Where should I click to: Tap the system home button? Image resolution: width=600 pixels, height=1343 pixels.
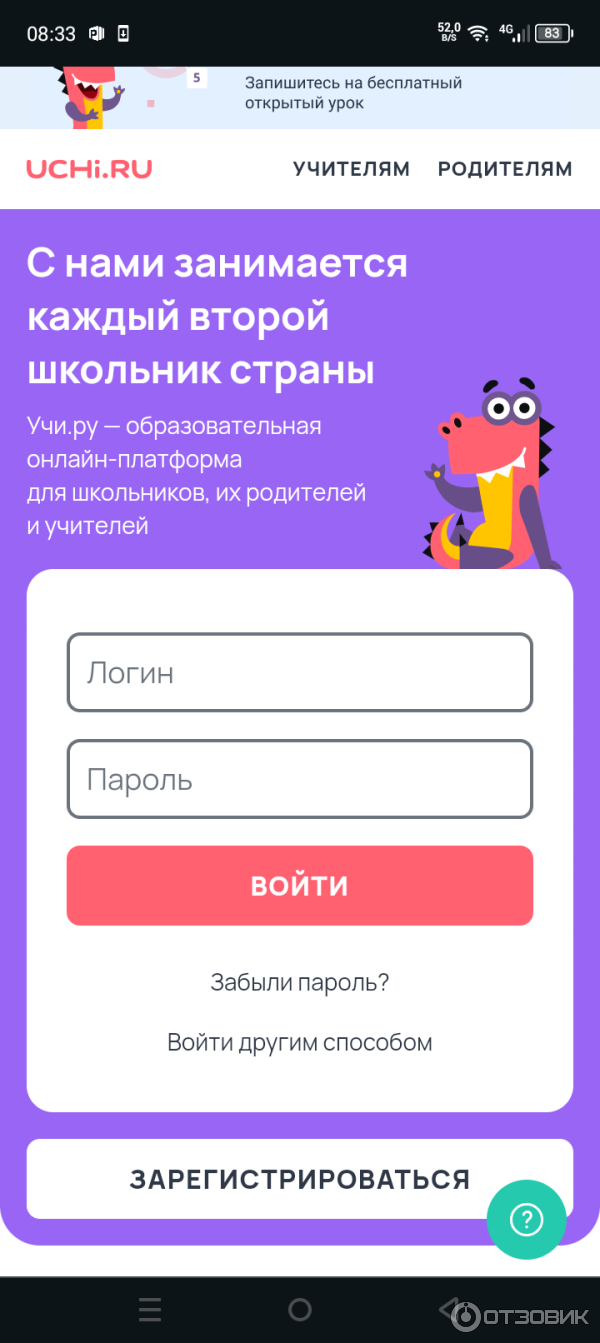pos(299,1309)
